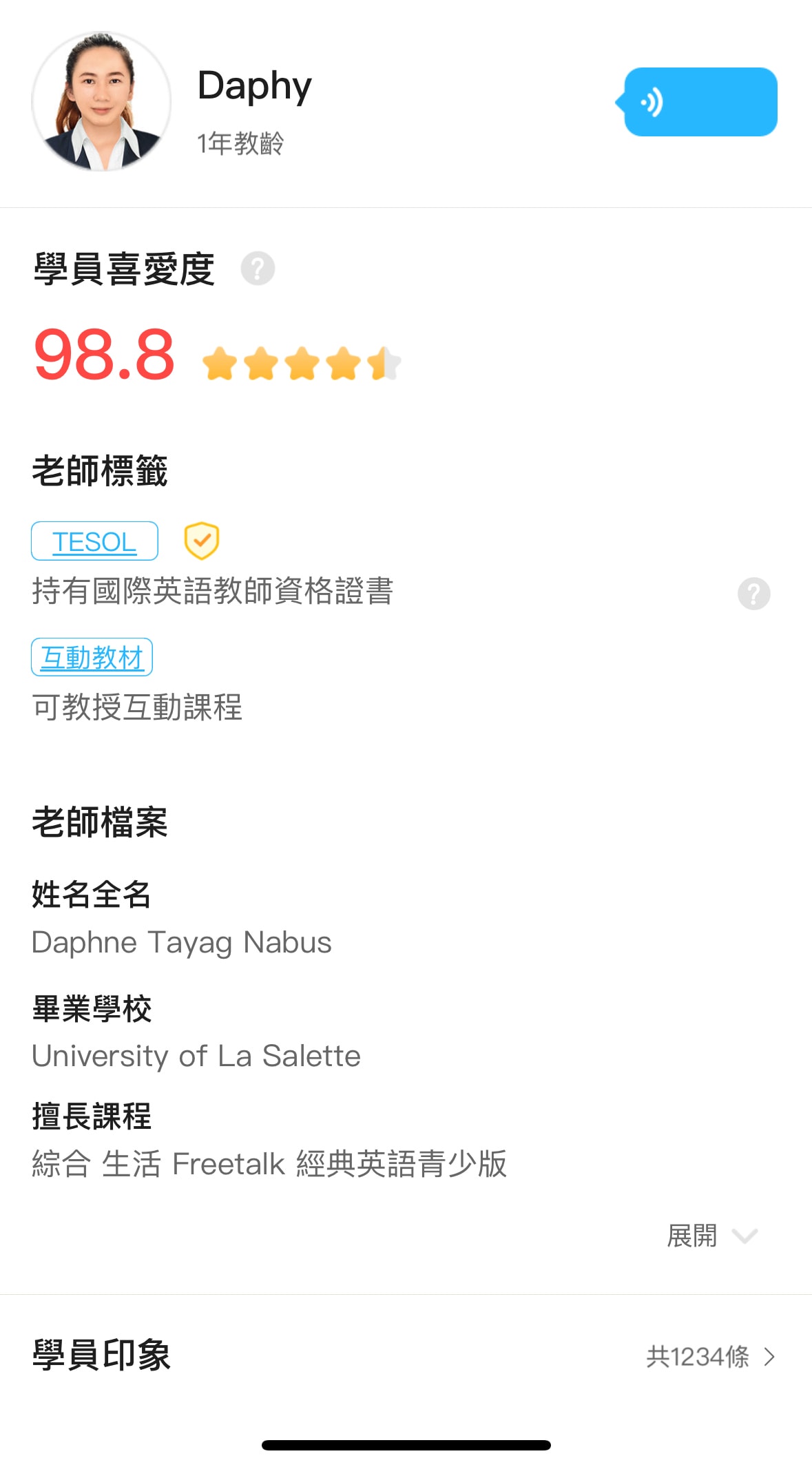View all 共1234條 student impressions

tap(709, 1357)
